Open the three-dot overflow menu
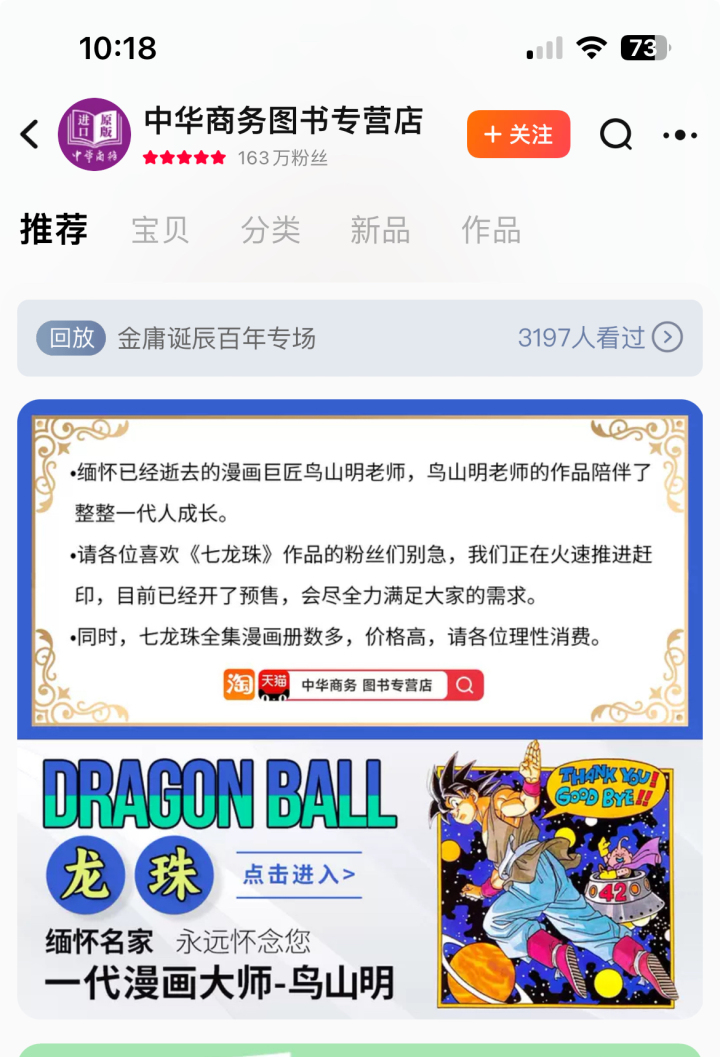This screenshot has height=1057, width=720. [x=680, y=134]
